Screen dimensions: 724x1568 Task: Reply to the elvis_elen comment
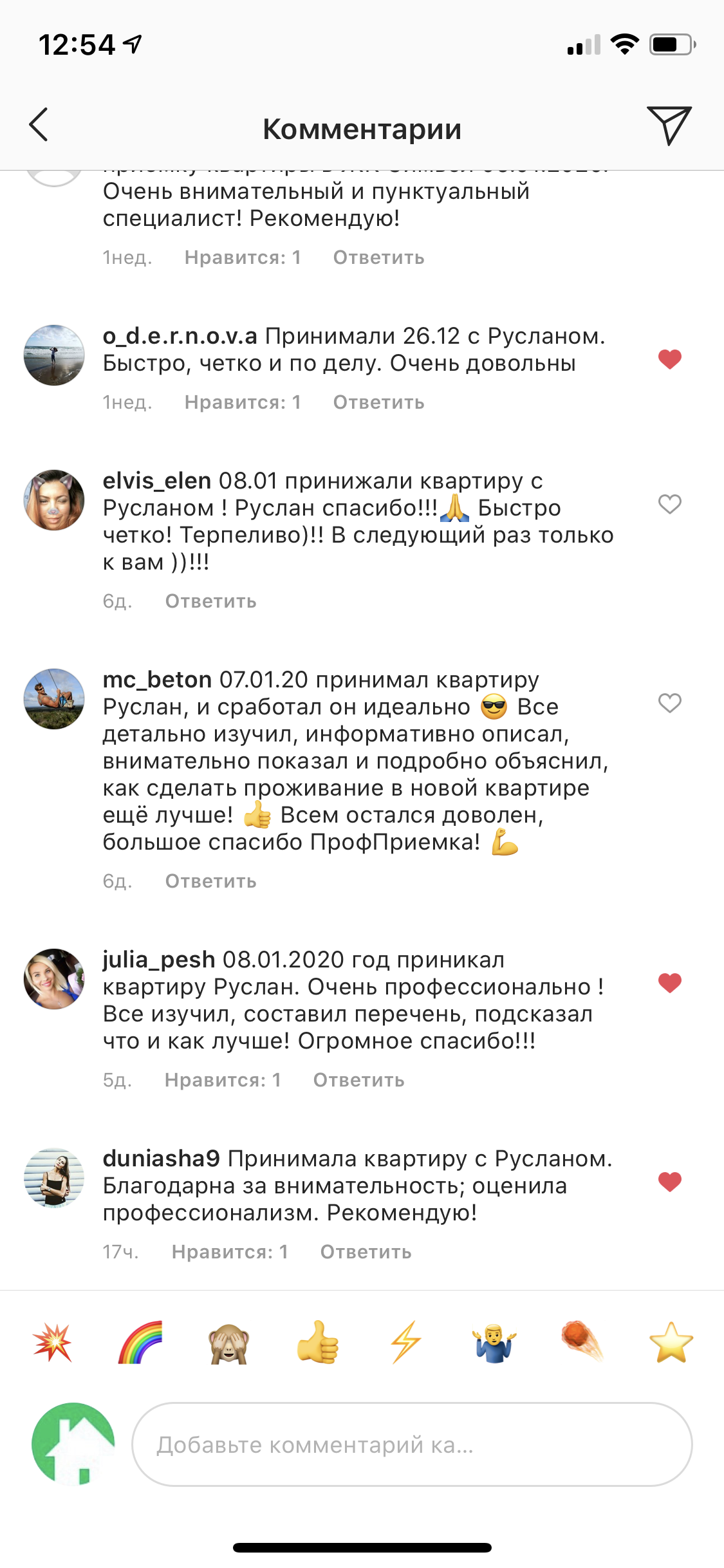coord(210,601)
